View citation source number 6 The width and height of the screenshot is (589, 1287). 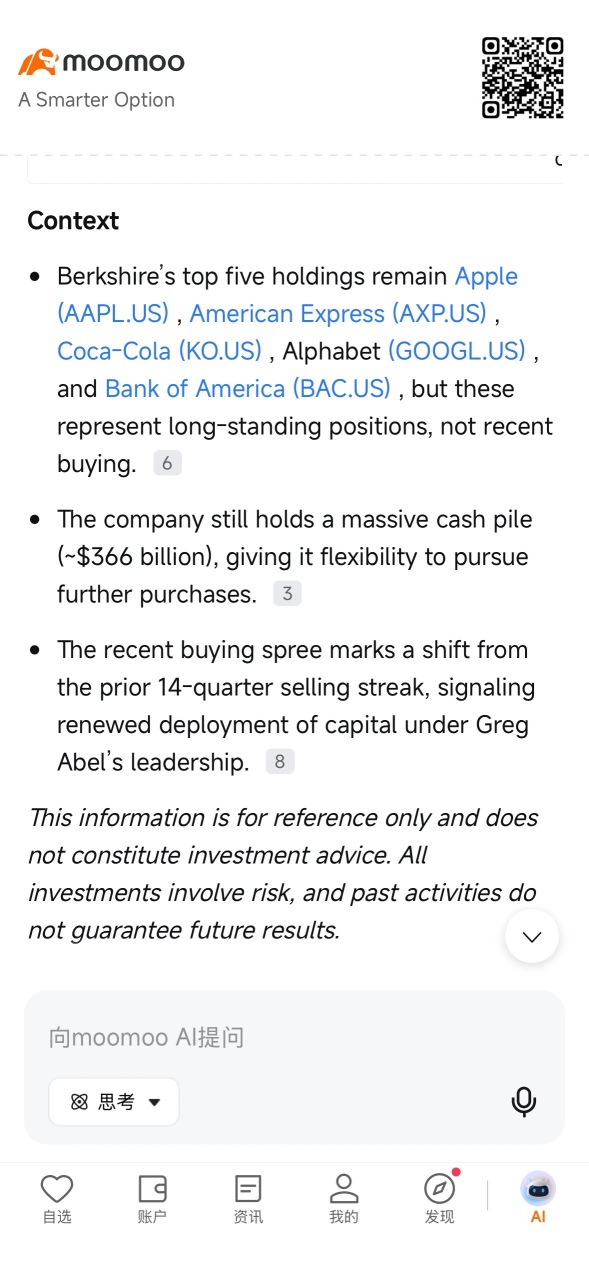[167, 463]
